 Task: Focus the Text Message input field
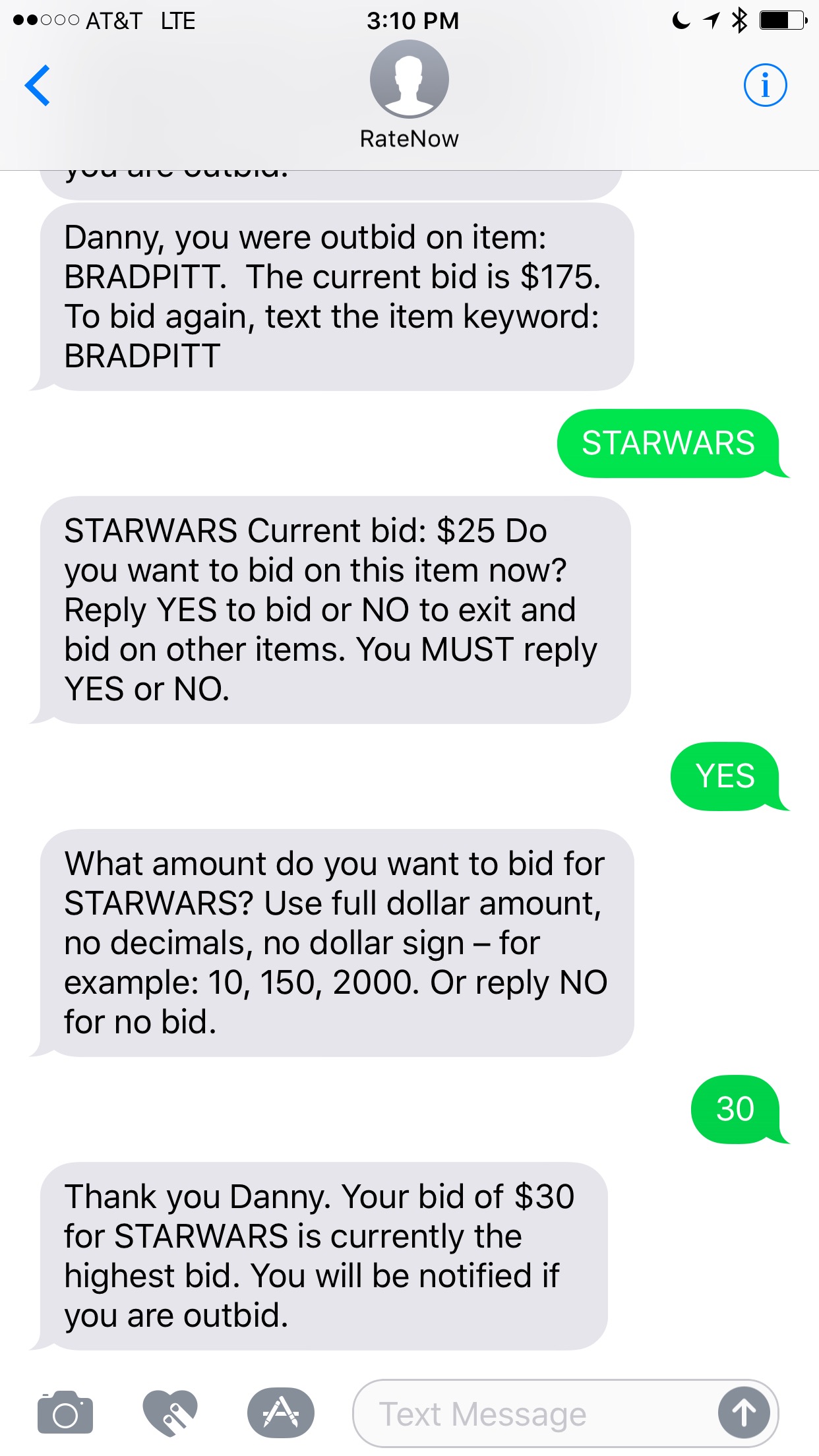(534, 1413)
